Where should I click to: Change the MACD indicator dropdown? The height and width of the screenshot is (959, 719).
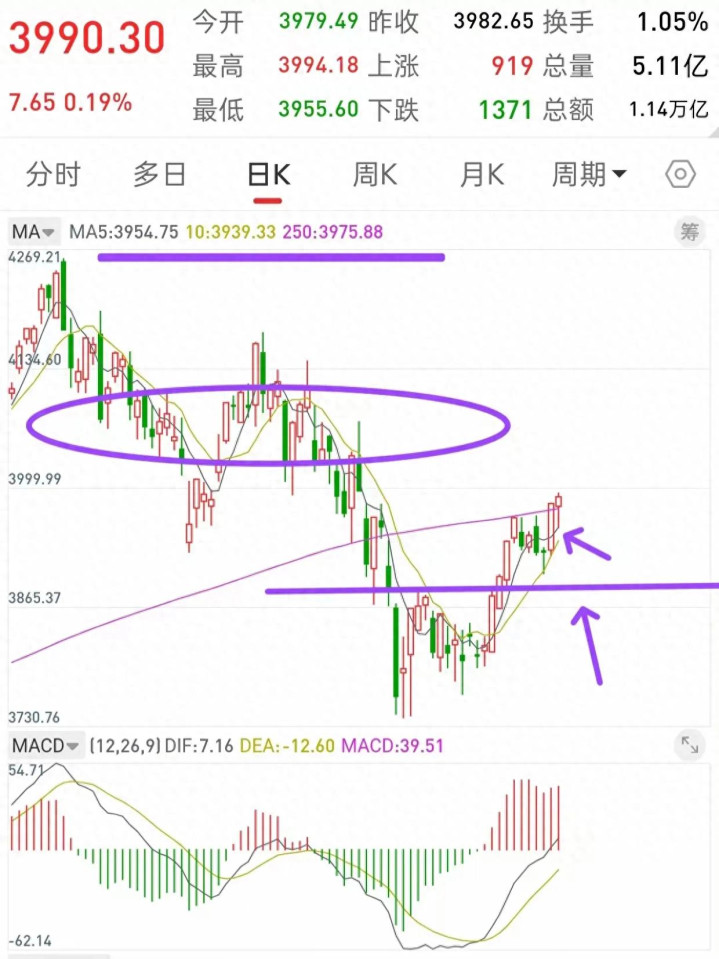coord(46,746)
